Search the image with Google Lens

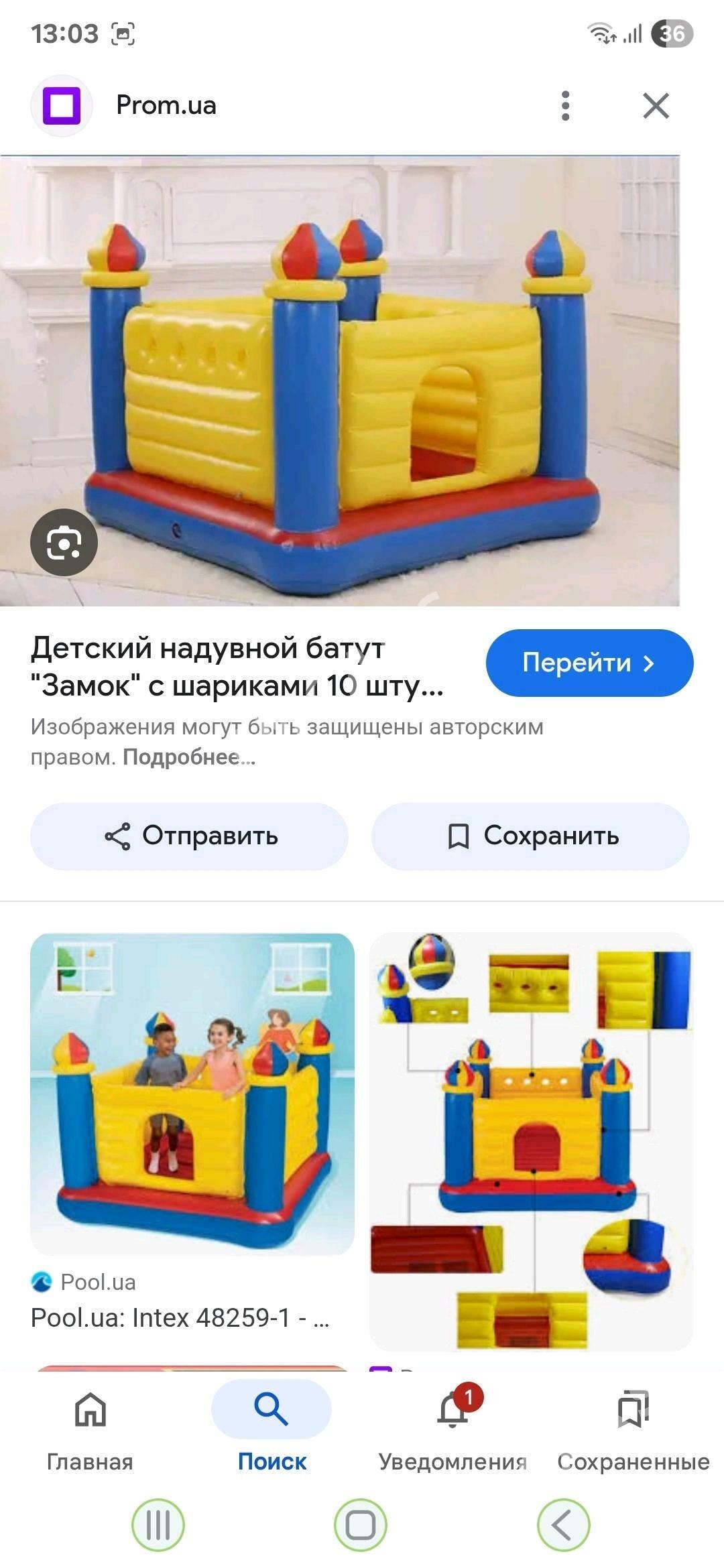click(64, 542)
